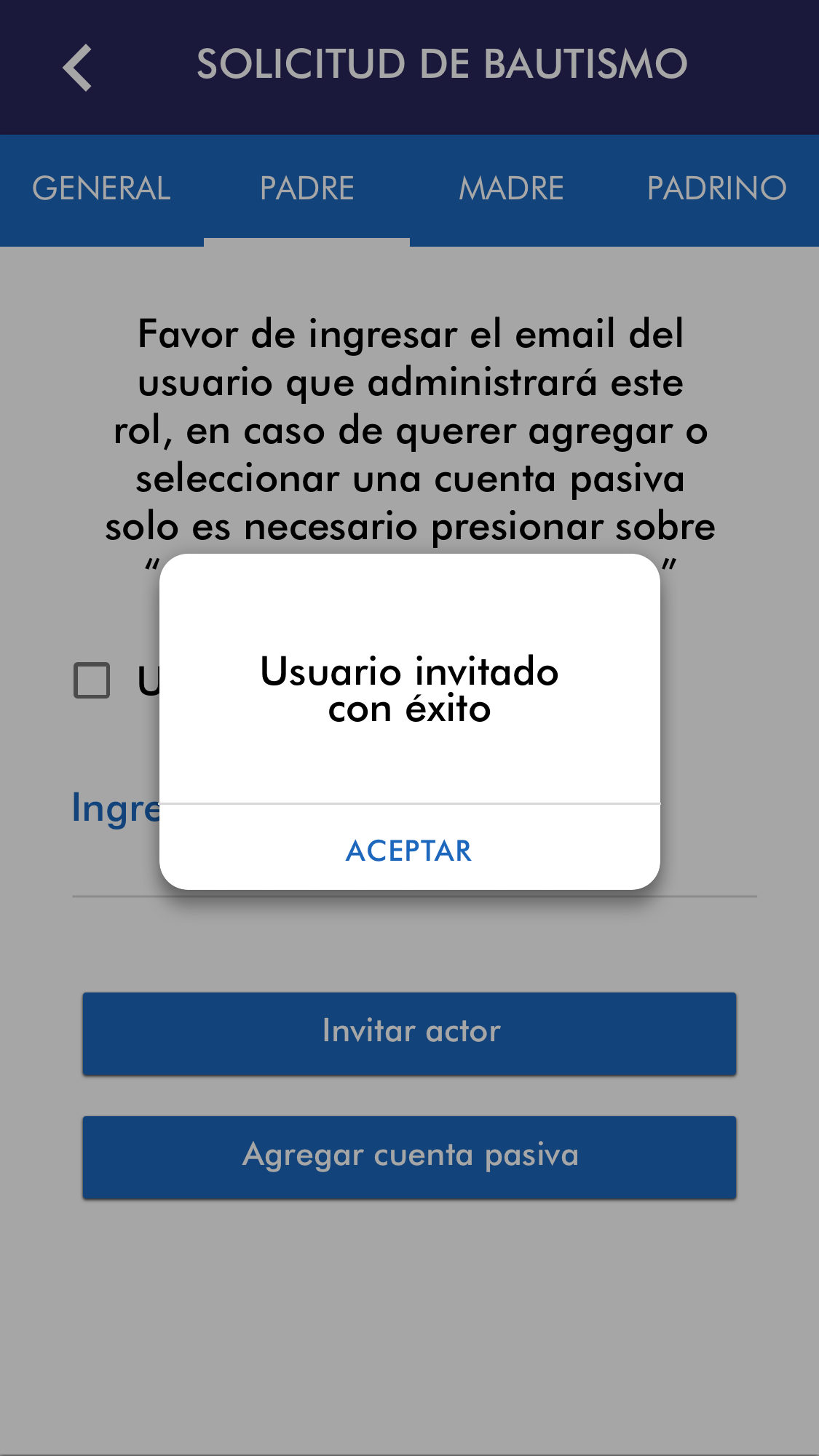Select the PADRE tab
This screenshot has width=819, height=1456.
click(306, 188)
